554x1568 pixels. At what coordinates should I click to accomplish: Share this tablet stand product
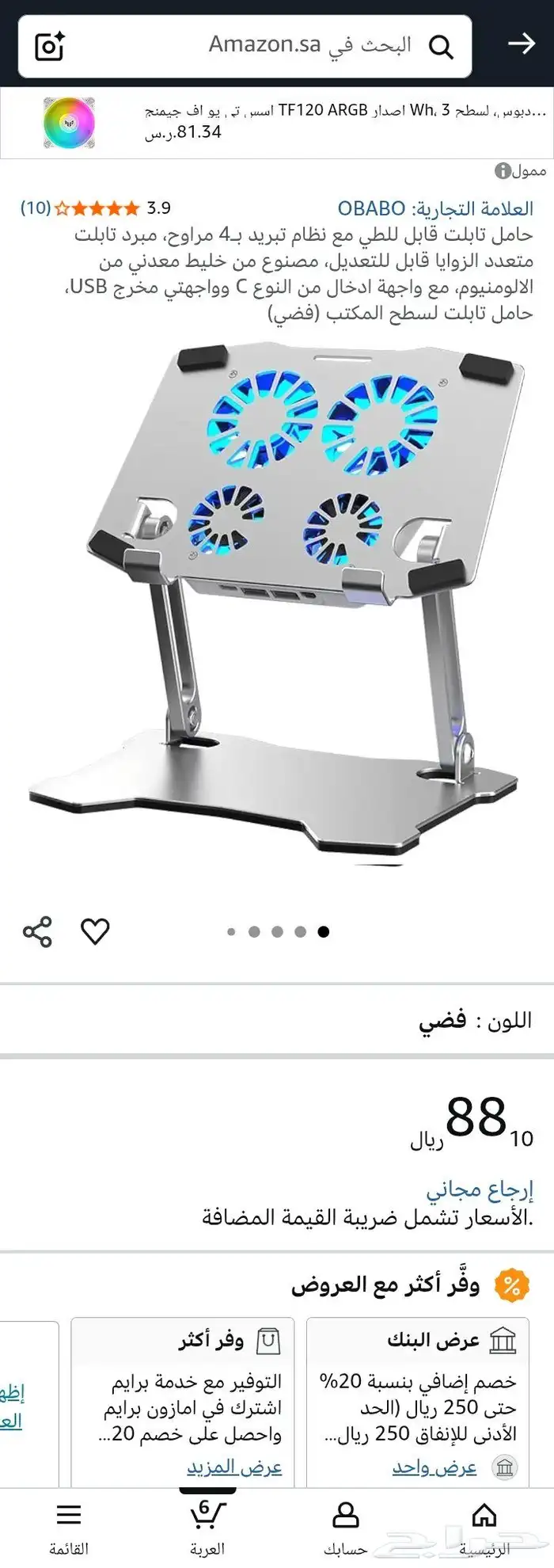pyautogui.click(x=37, y=932)
